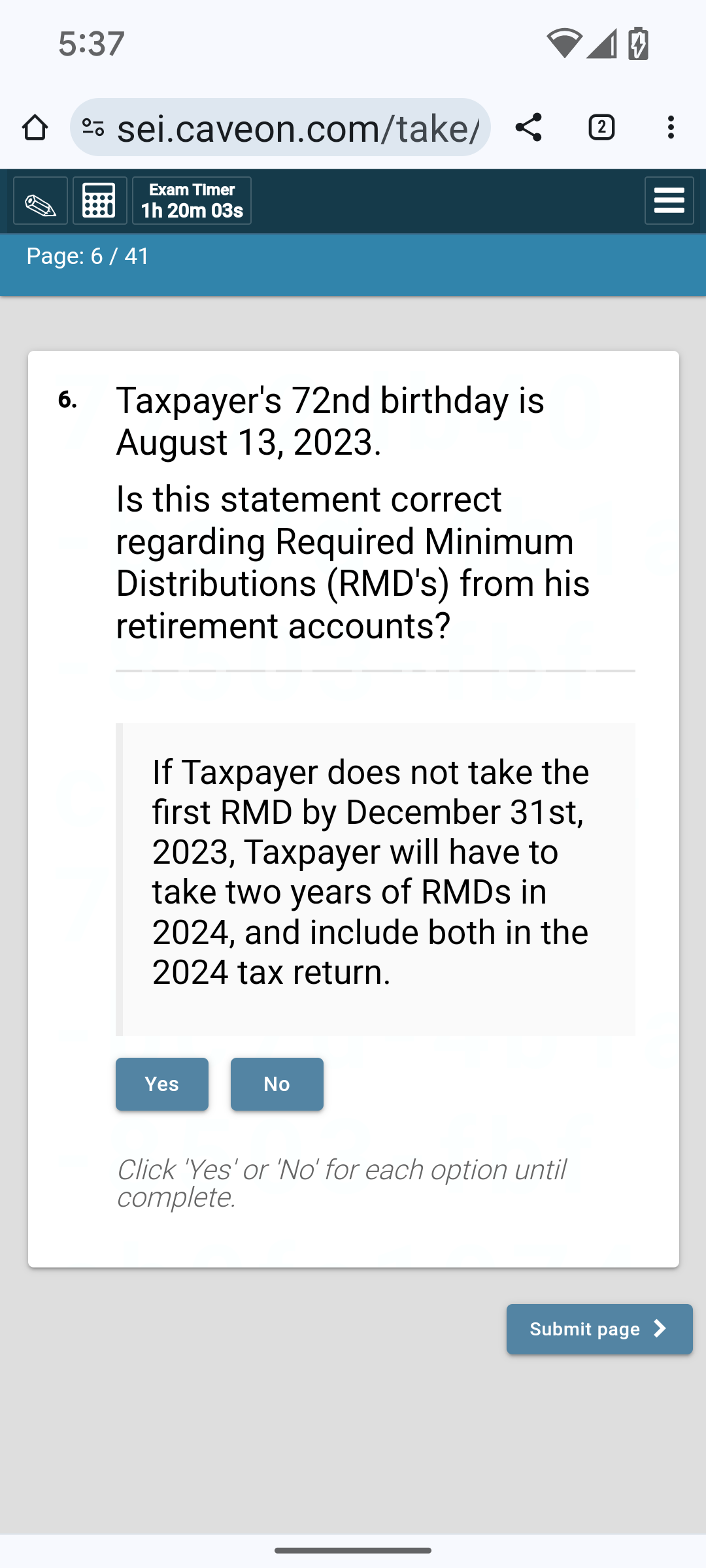Image resolution: width=706 pixels, height=1568 pixels.
Task: Submit page 6 of the exam
Action: pyautogui.click(x=599, y=1329)
